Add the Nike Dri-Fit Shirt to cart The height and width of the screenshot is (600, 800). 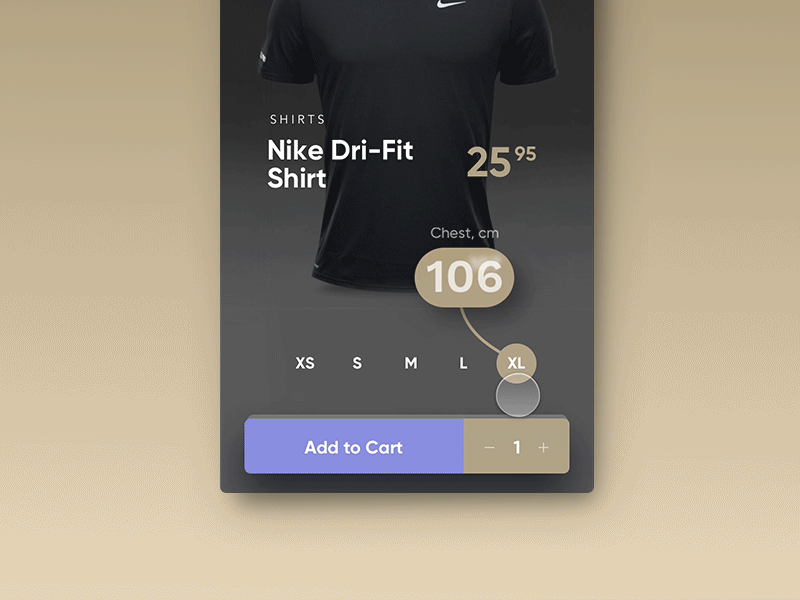354,447
